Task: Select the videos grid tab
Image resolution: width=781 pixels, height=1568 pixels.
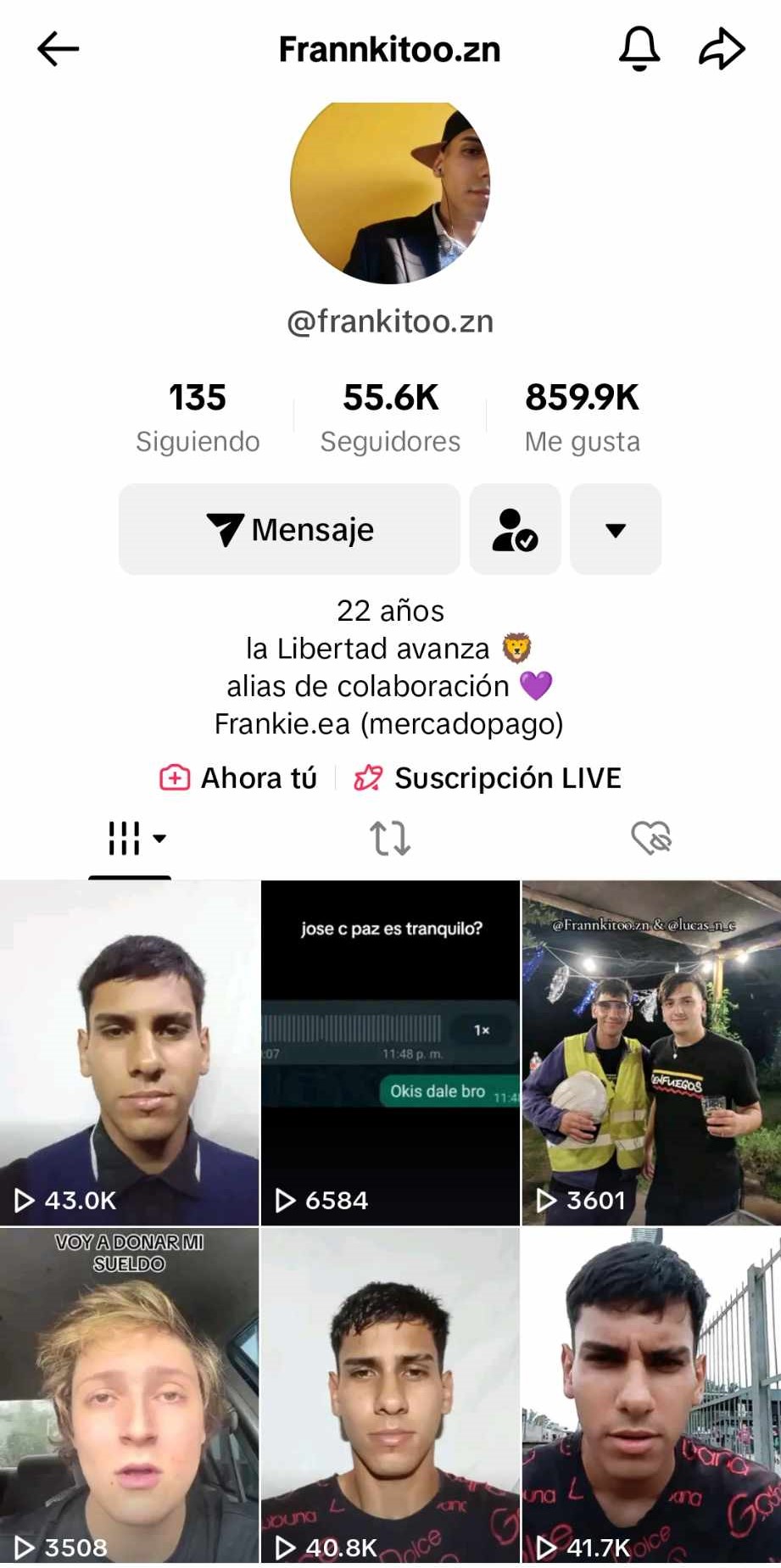Action: [130, 838]
